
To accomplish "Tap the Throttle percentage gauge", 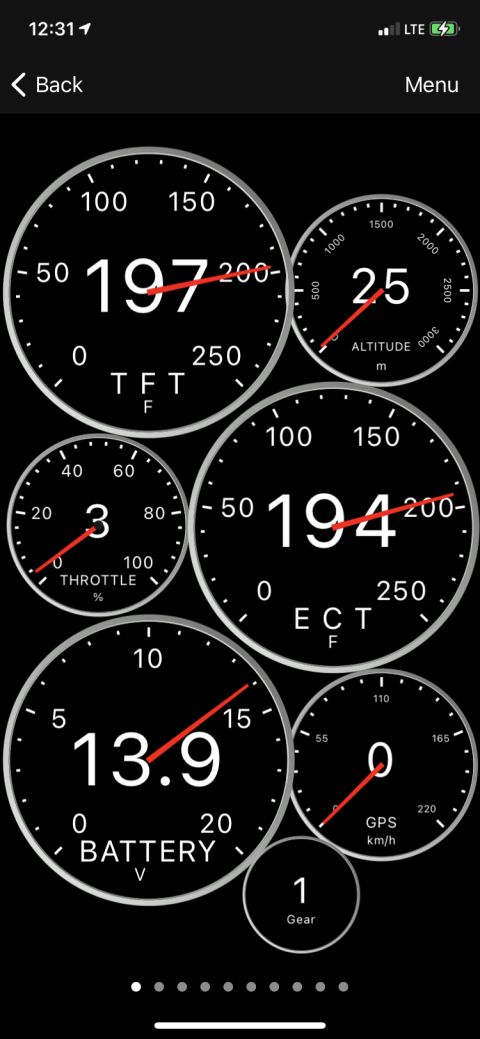I will [98, 525].
